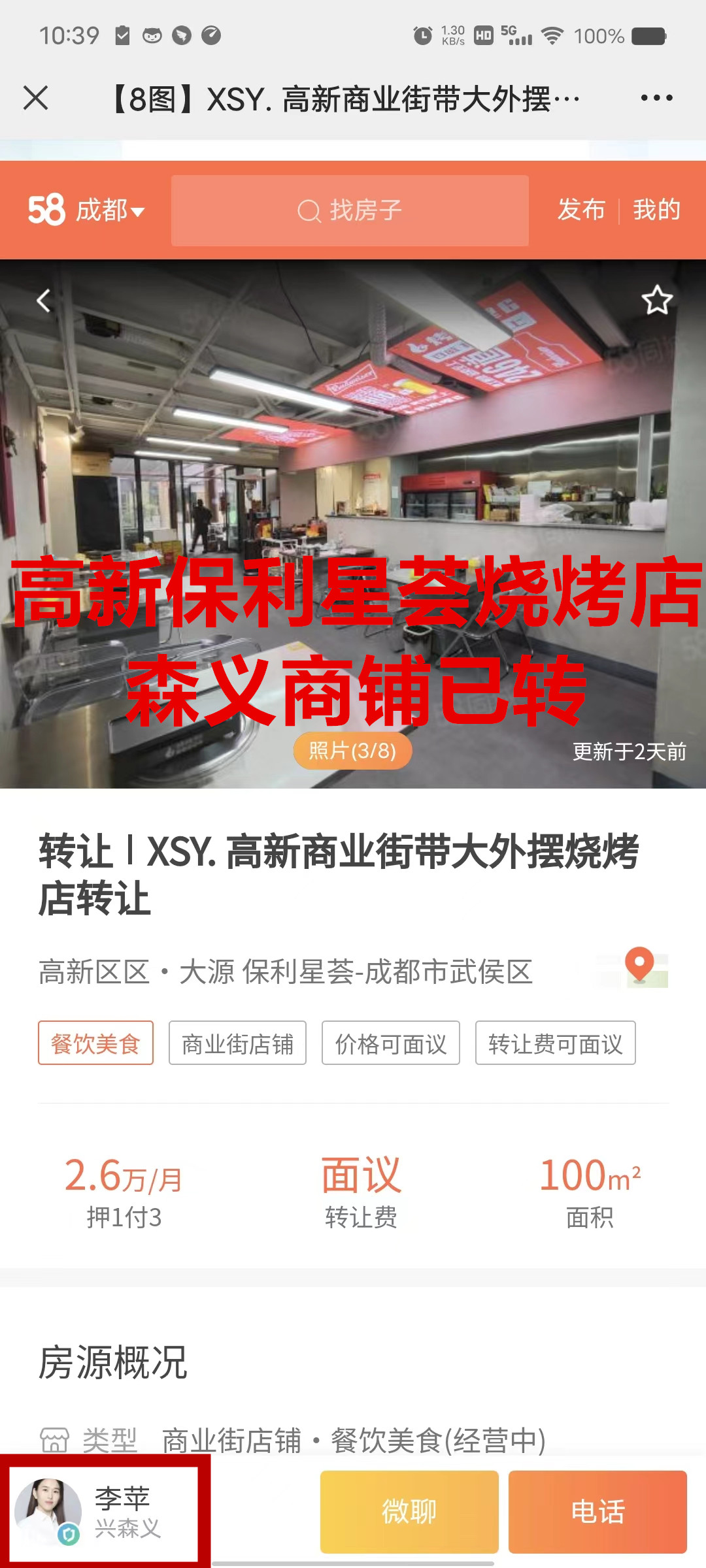Close this web page

tap(36, 99)
